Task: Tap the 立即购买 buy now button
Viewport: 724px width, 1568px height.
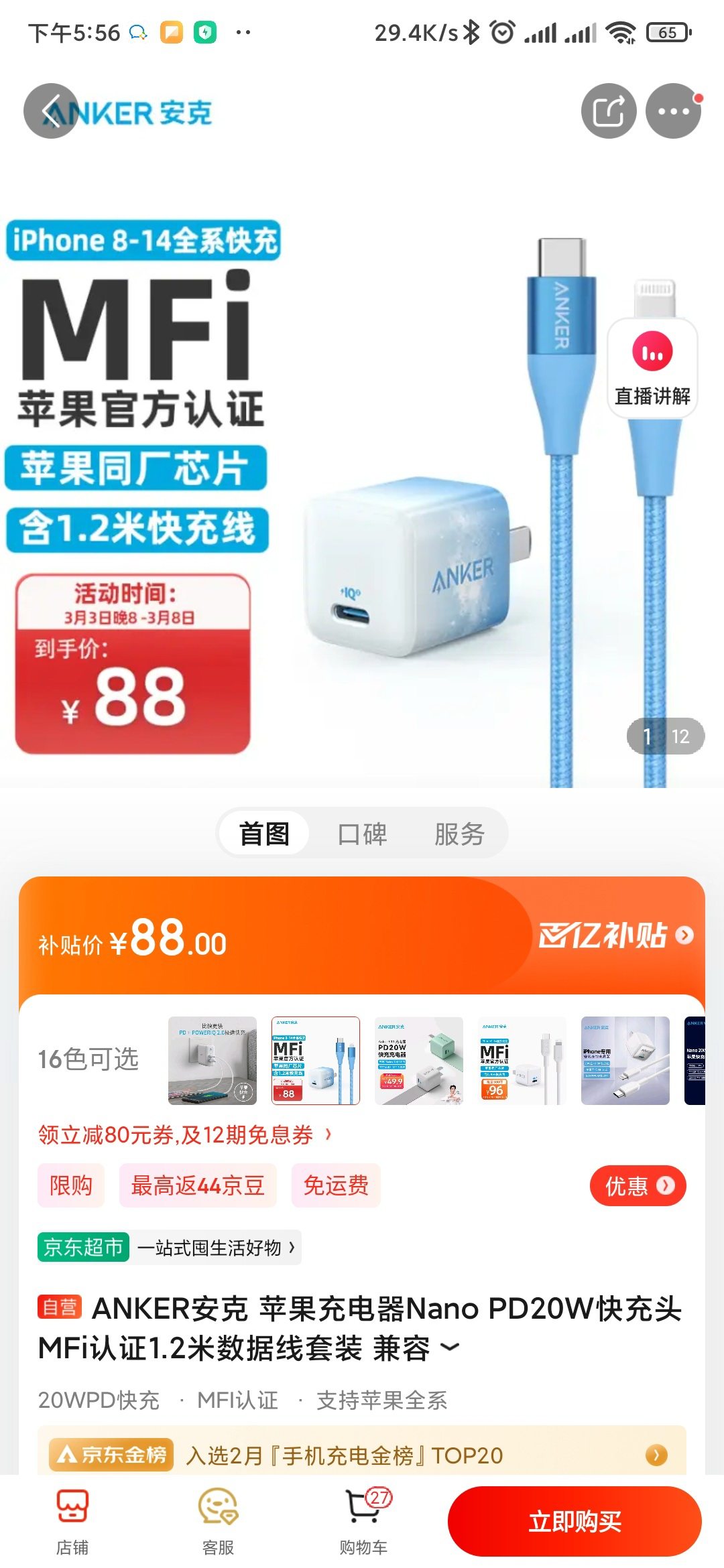Action: [x=578, y=1521]
